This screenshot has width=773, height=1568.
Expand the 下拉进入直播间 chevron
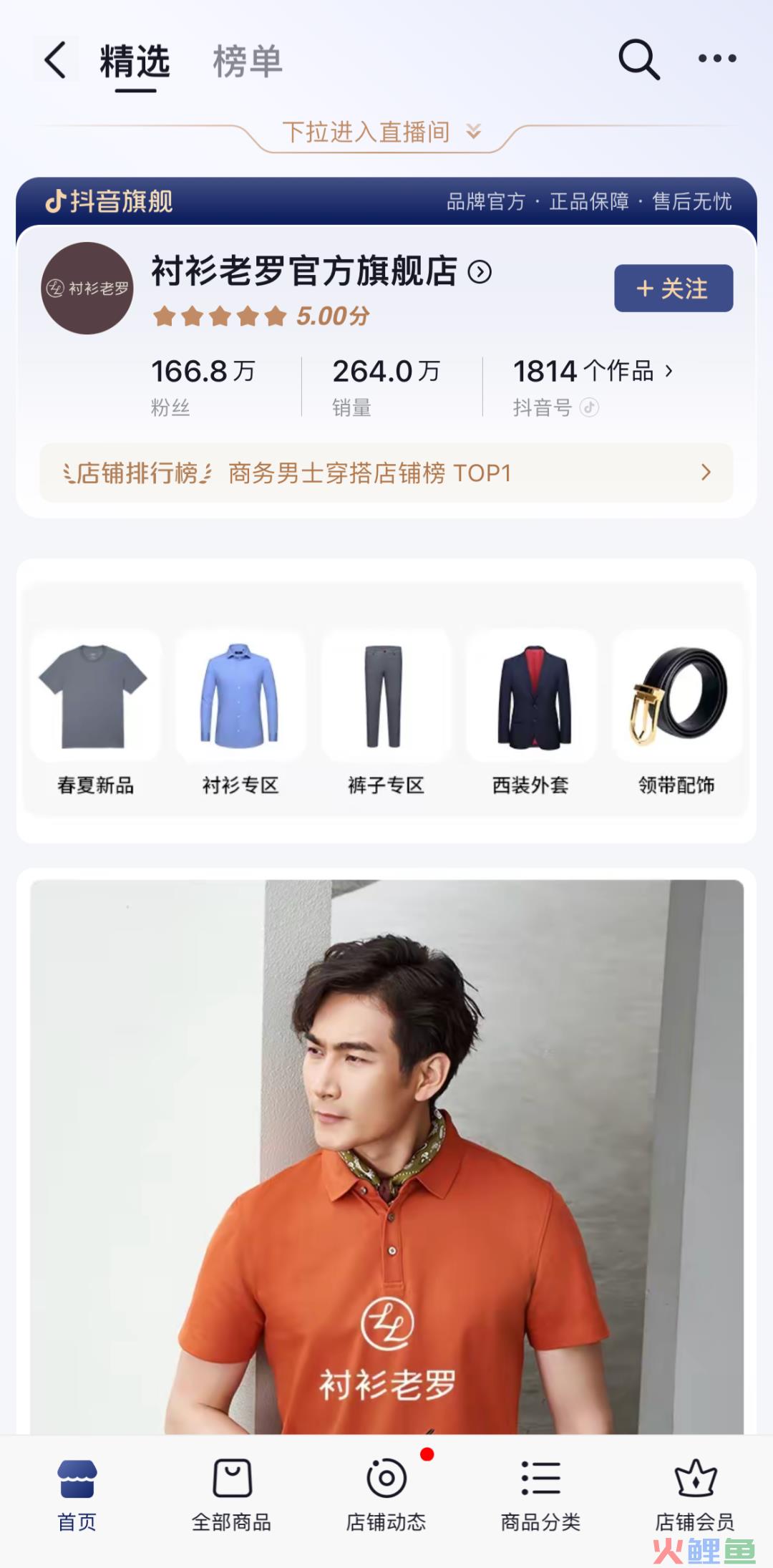pyautogui.click(x=472, y=132)
